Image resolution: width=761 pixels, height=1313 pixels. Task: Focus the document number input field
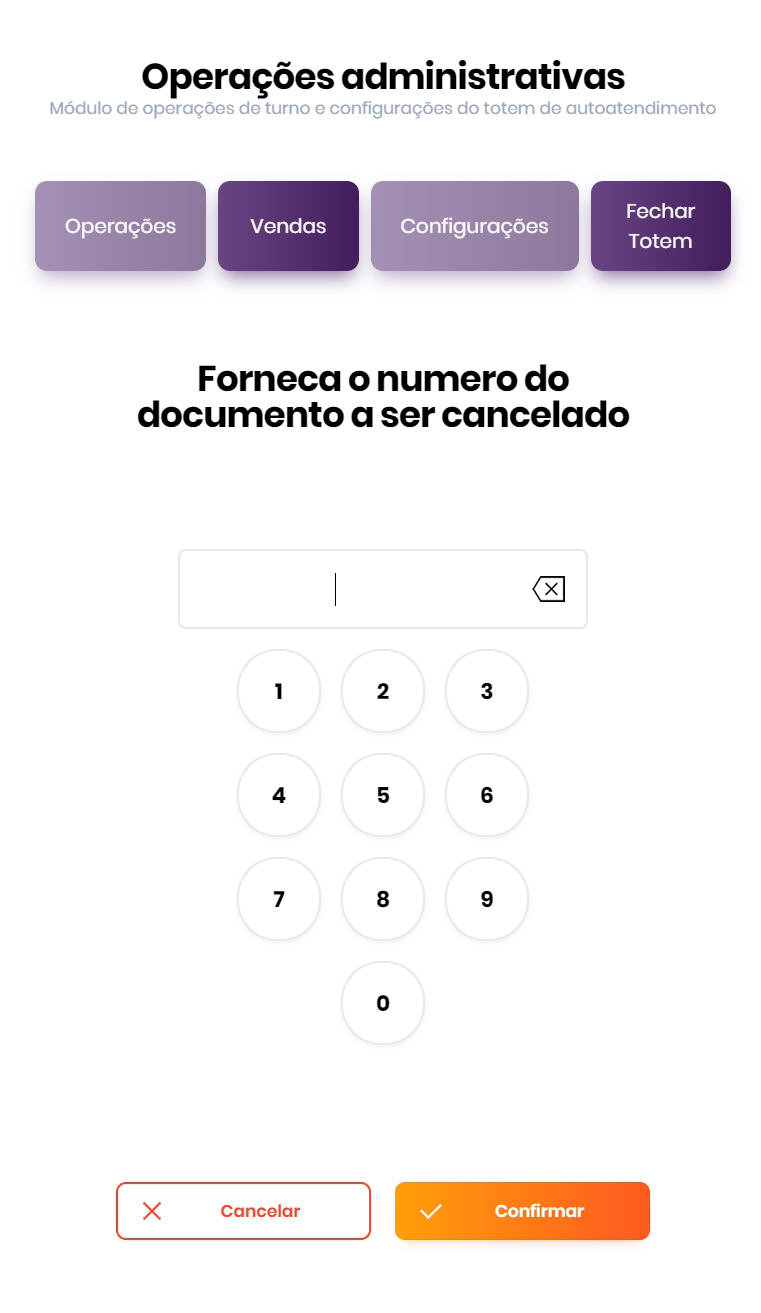[350, 589]
